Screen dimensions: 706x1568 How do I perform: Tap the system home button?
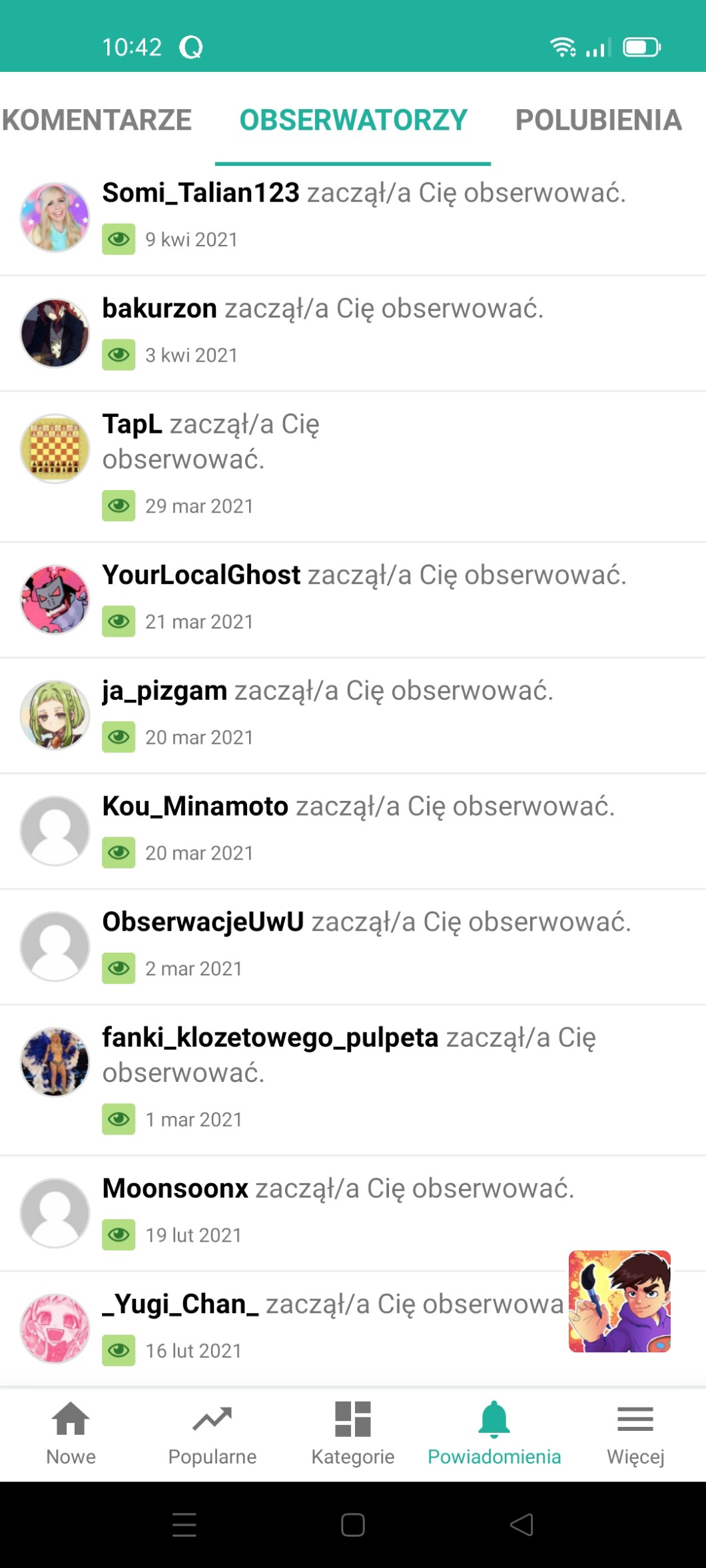click(x=352, y=1524)
